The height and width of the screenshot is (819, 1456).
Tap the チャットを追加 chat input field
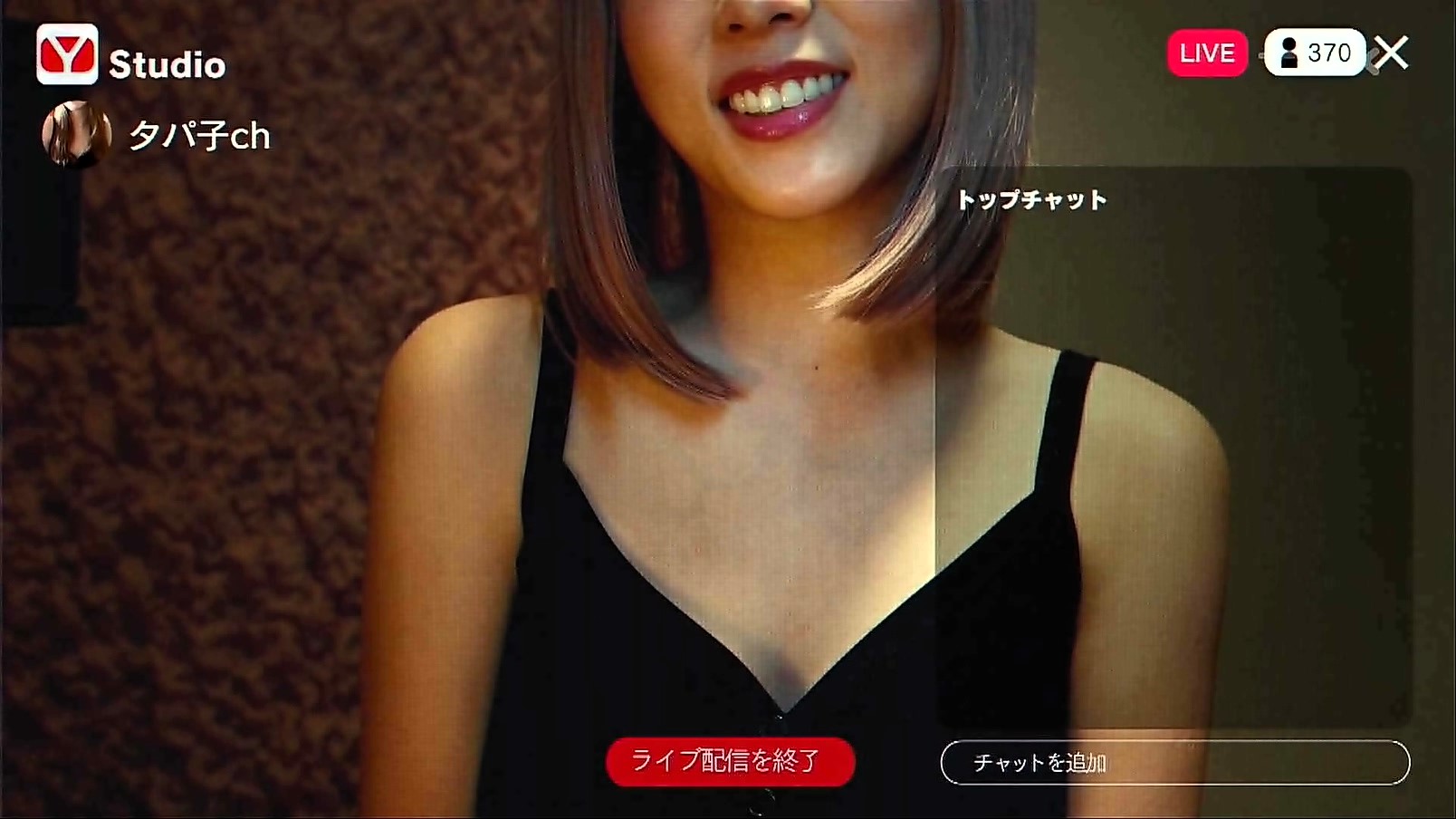pyautogui.click(x=1174, y=763)
